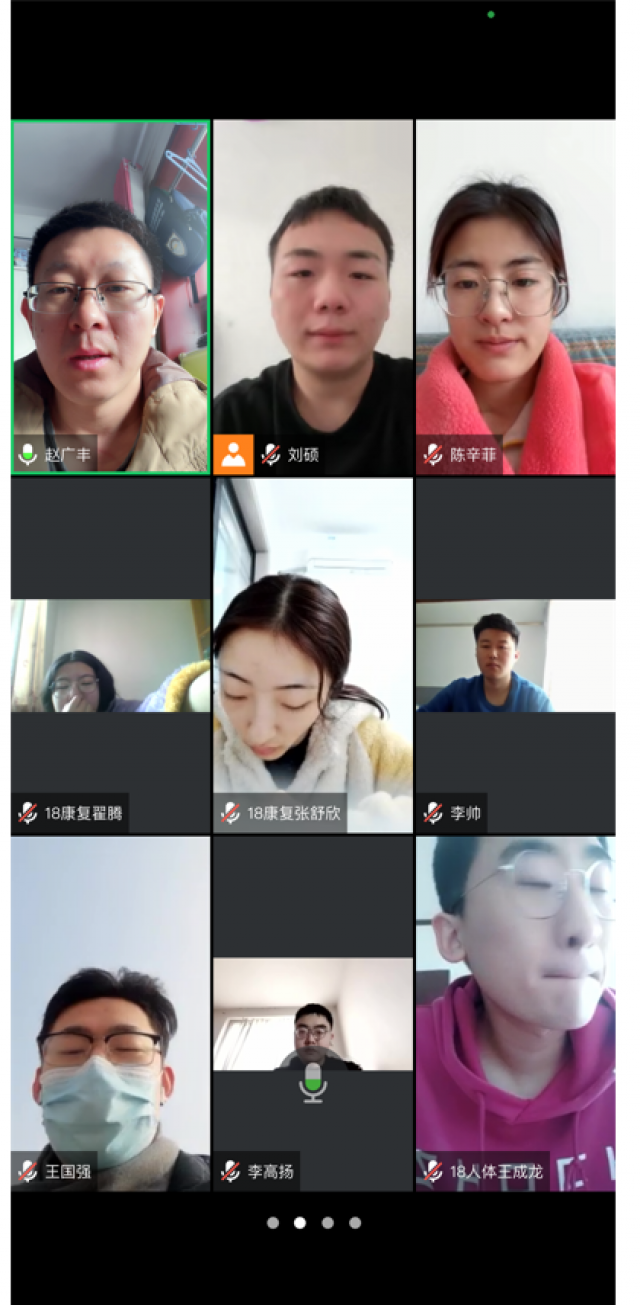Open 18康复张舒欣's video tile
The width and height of the screenshot is (640, 1305).
(x=313, y=655)
